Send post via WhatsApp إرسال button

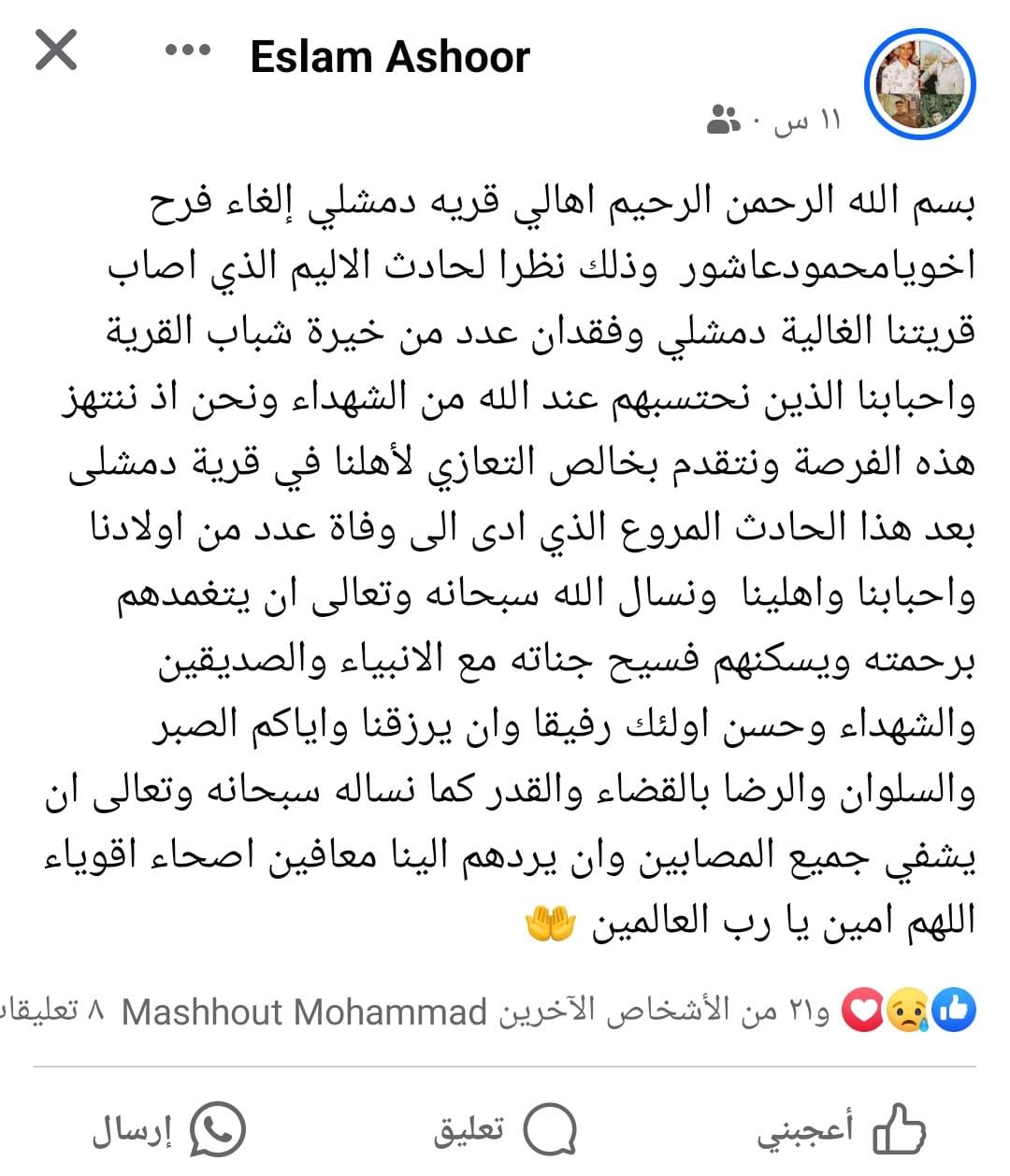[x=168, y=1130]
